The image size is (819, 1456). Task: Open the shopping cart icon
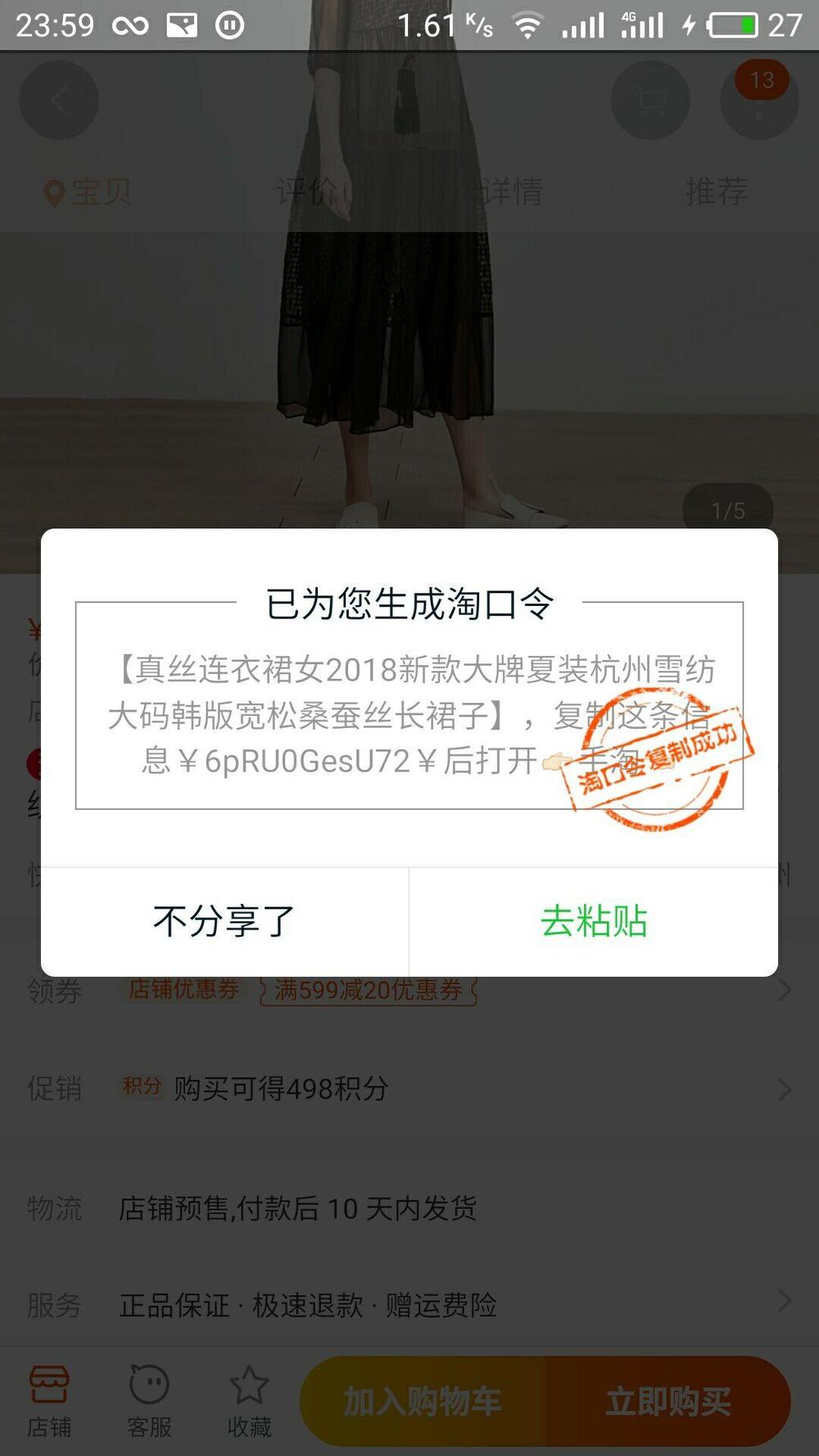click(x=649, y=99)
